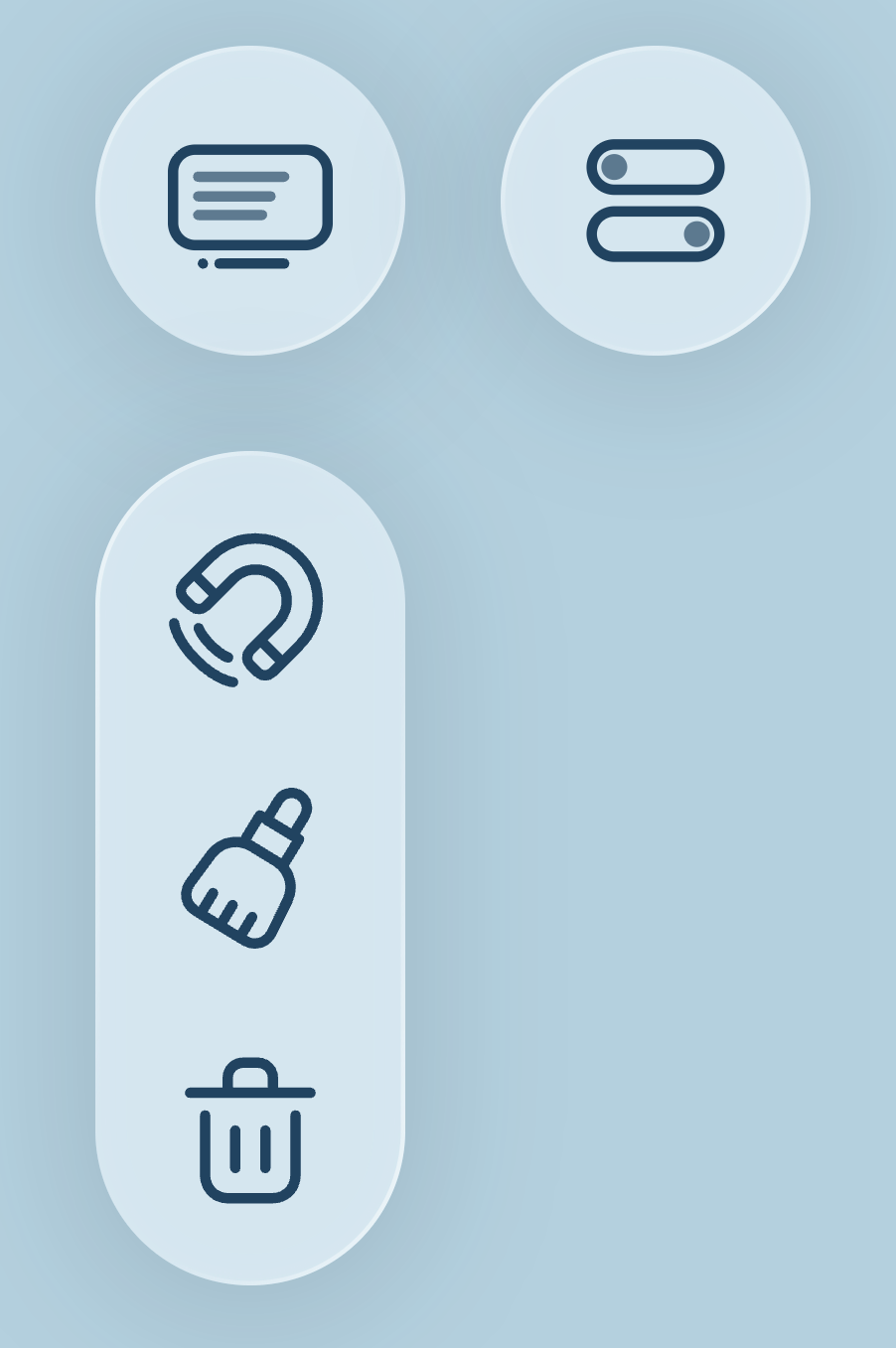Open the monitor display icon button
The width and height of the screenshot is (896, 1348).
click(x=250, y=202)
